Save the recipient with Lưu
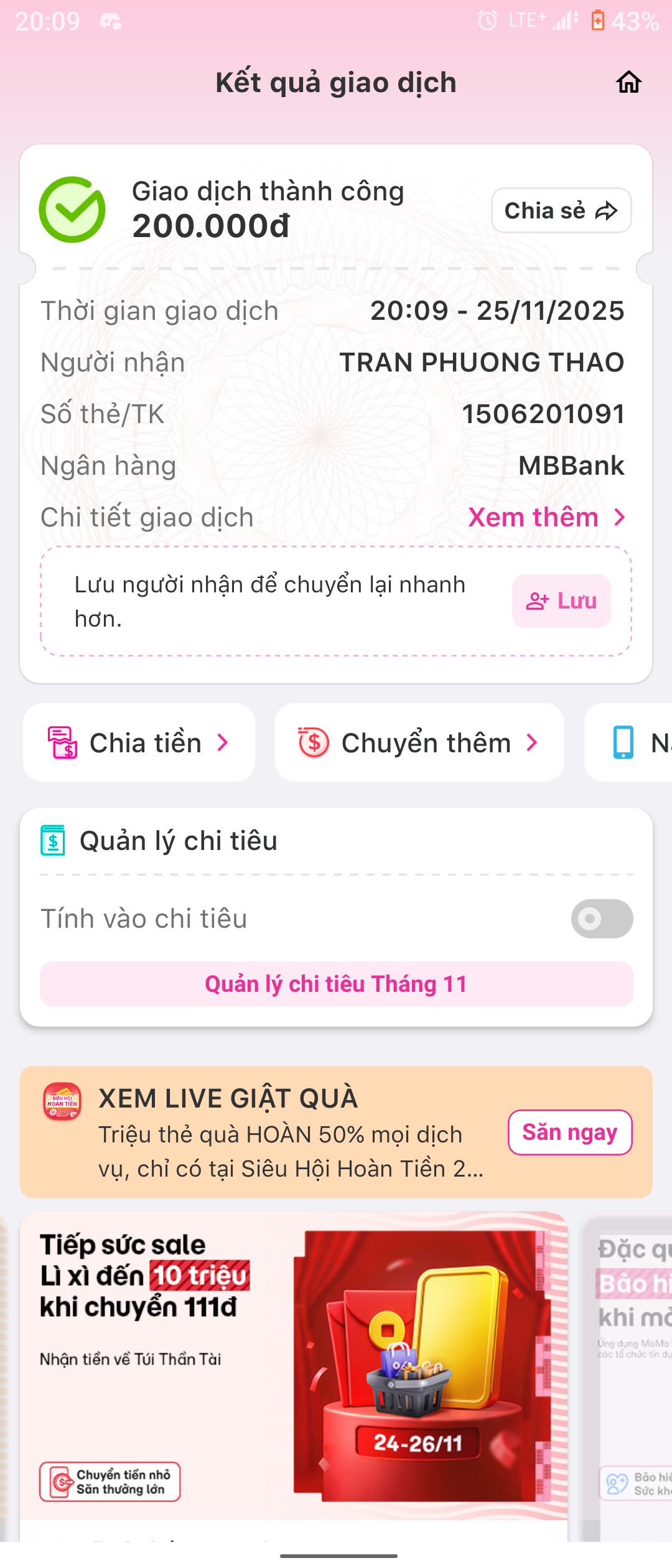672x1568 pixels. pos(561,601)
